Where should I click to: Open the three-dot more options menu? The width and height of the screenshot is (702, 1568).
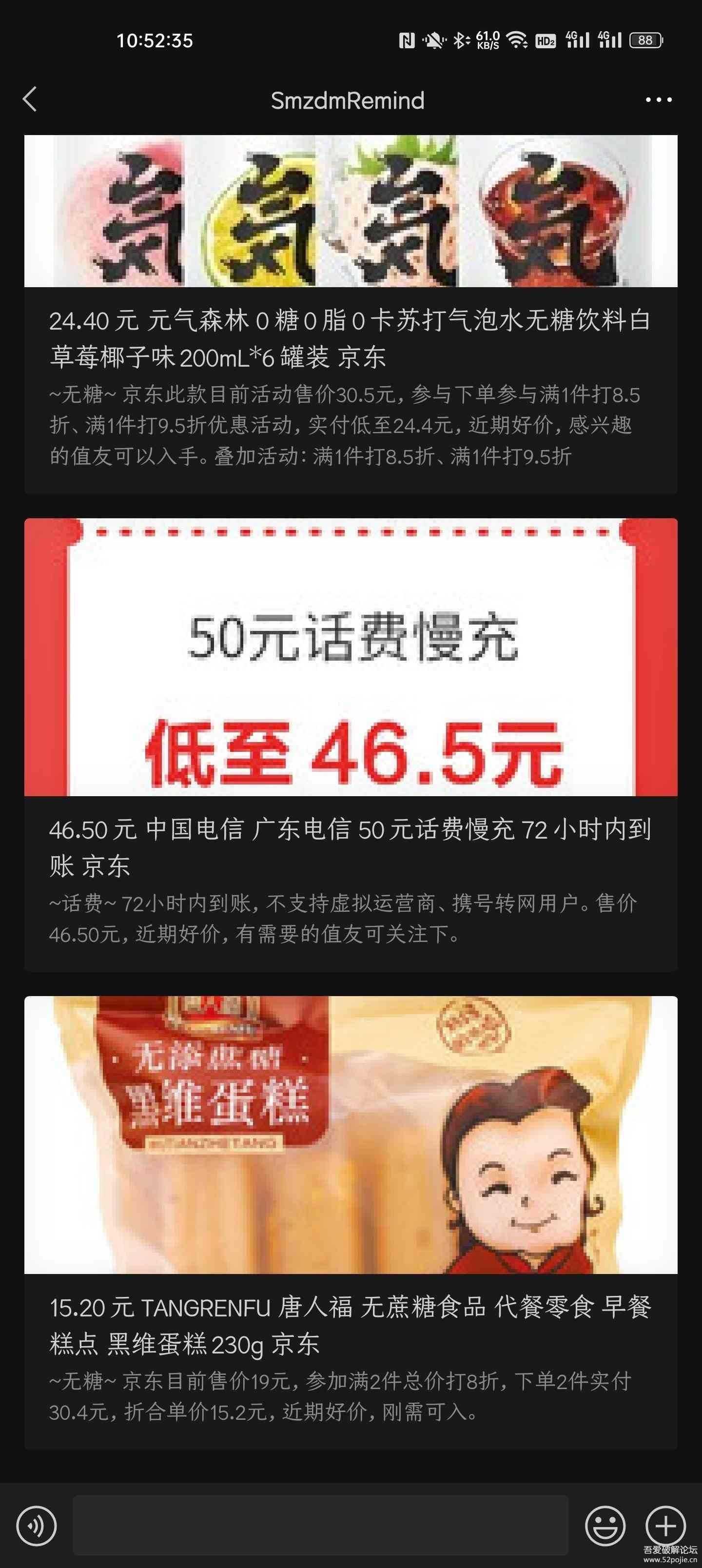point(658,100)
